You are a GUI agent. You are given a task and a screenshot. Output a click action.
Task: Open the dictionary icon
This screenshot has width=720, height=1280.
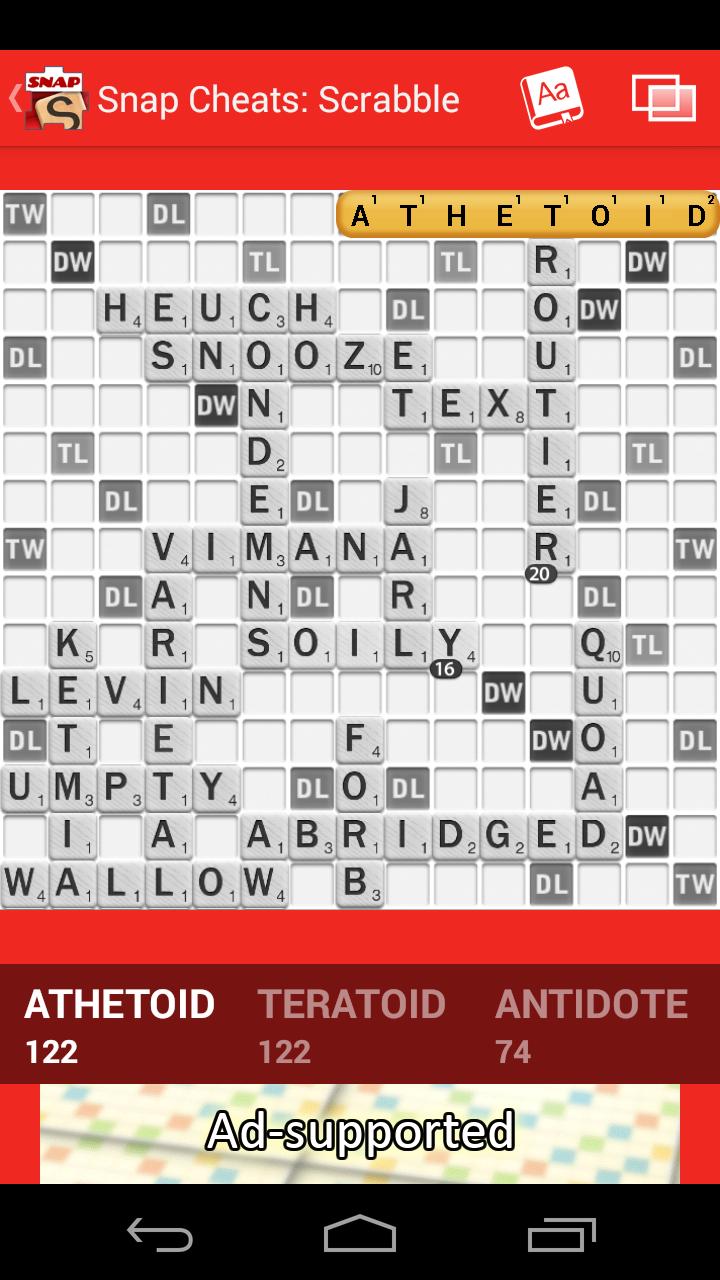pos(551,99)
